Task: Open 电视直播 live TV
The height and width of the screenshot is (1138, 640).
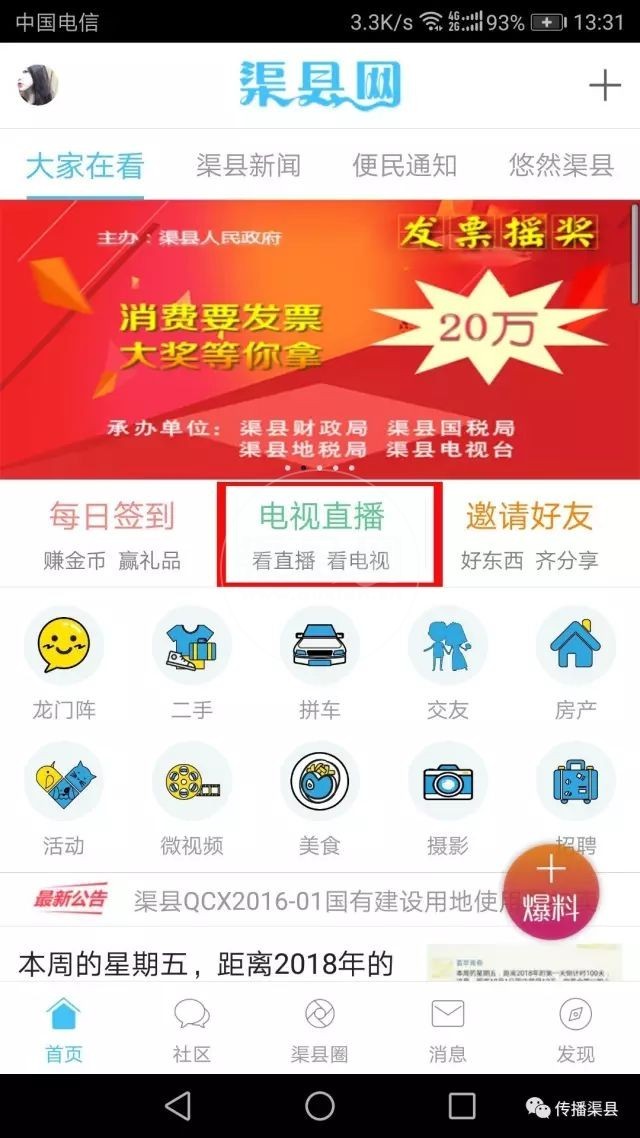Action: click(322, 535)
